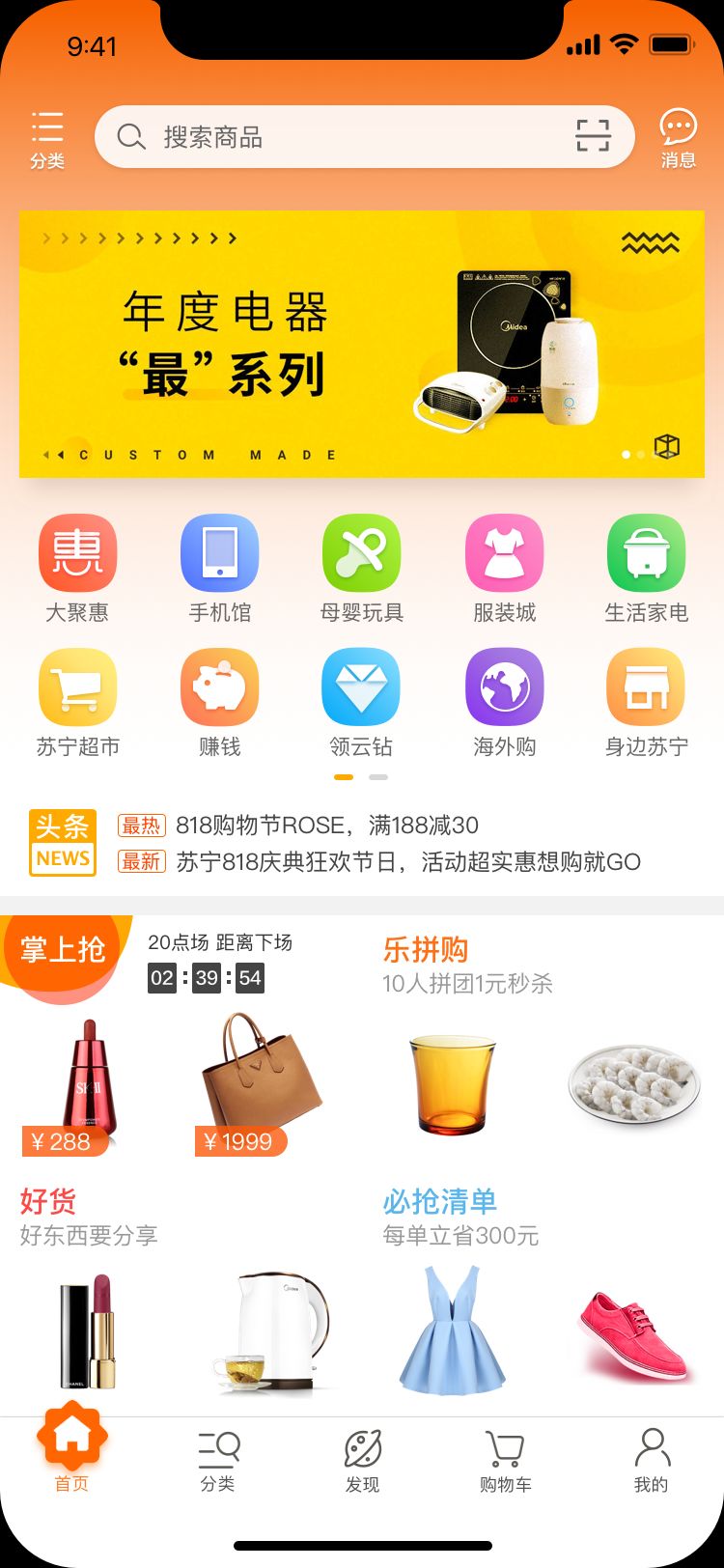Screen dimensions: 724x1568
Task: Tap the 搜索商品 search input field
Action: [x=290, y=136]
